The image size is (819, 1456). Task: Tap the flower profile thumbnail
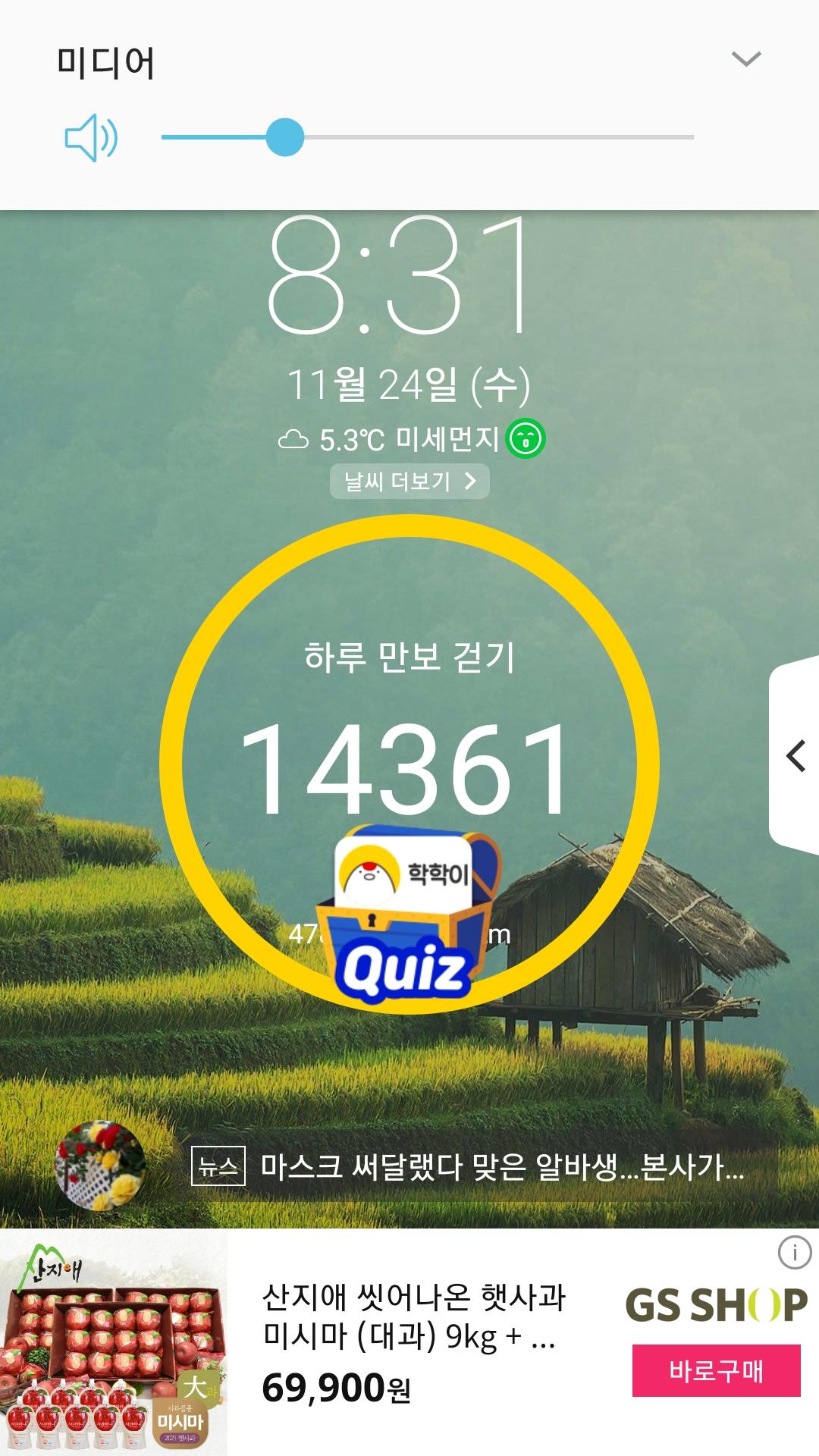[100, 1166]
